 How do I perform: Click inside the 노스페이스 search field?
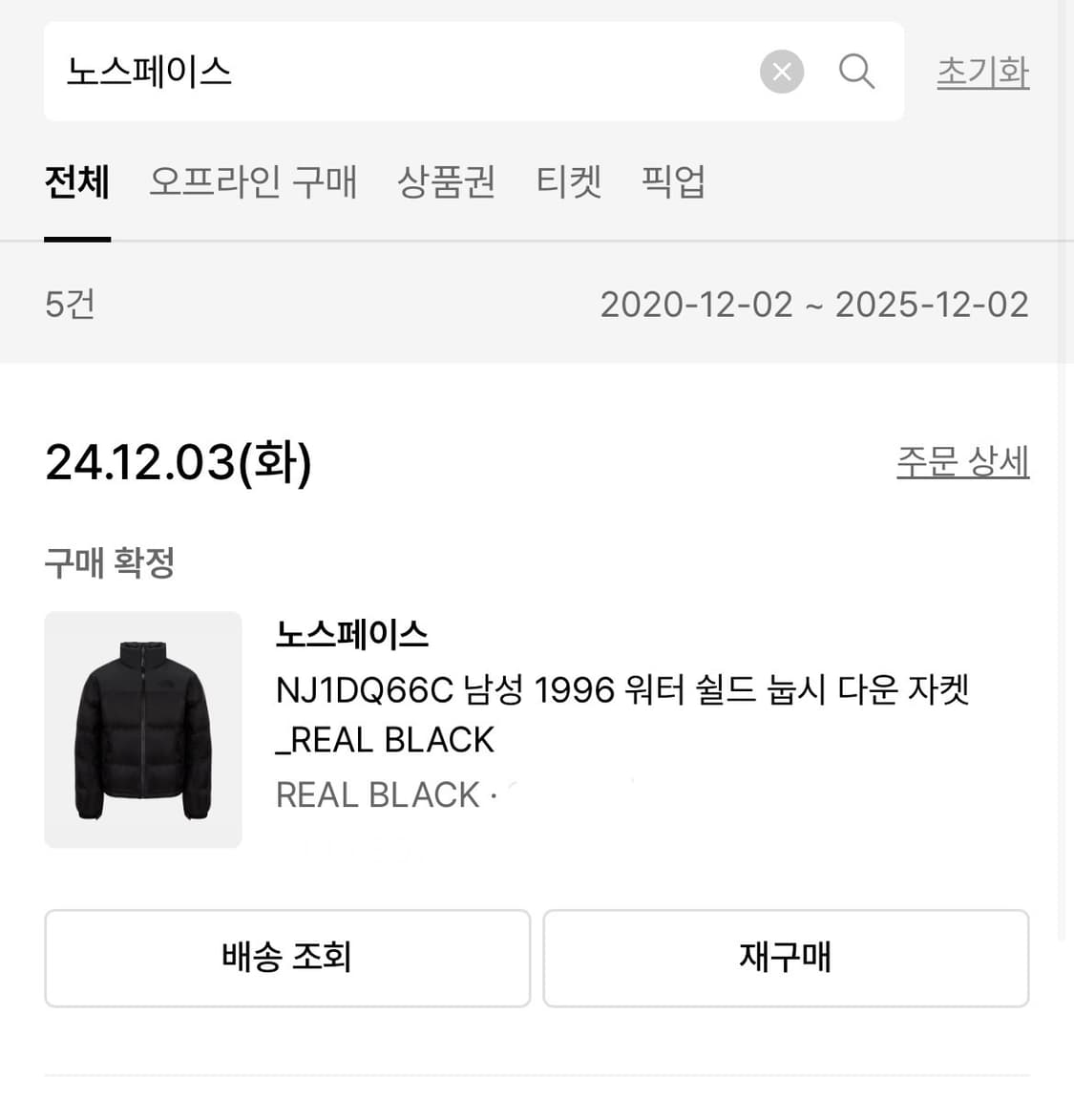(x=286, y=72)
